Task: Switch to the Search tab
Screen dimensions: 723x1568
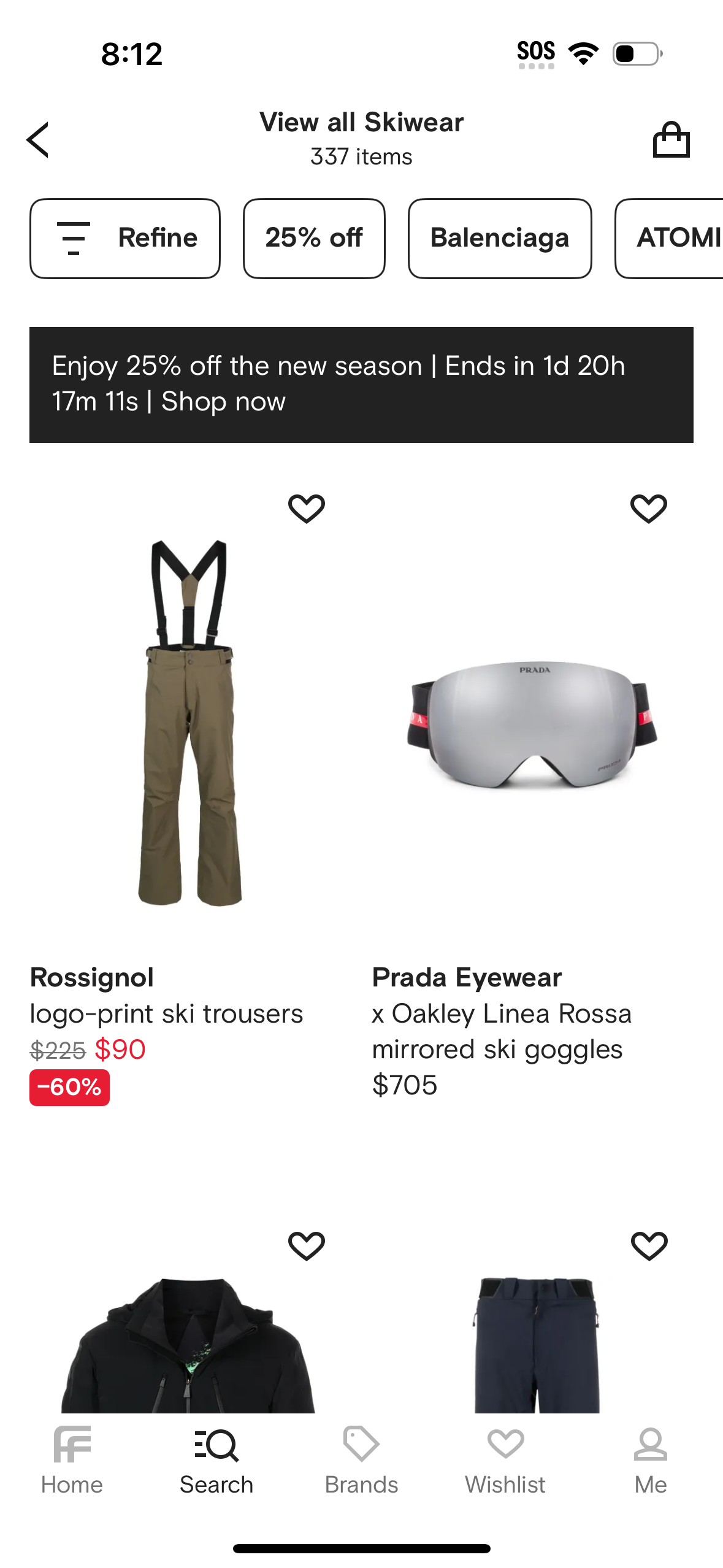Action: (x=216, y=1461)
